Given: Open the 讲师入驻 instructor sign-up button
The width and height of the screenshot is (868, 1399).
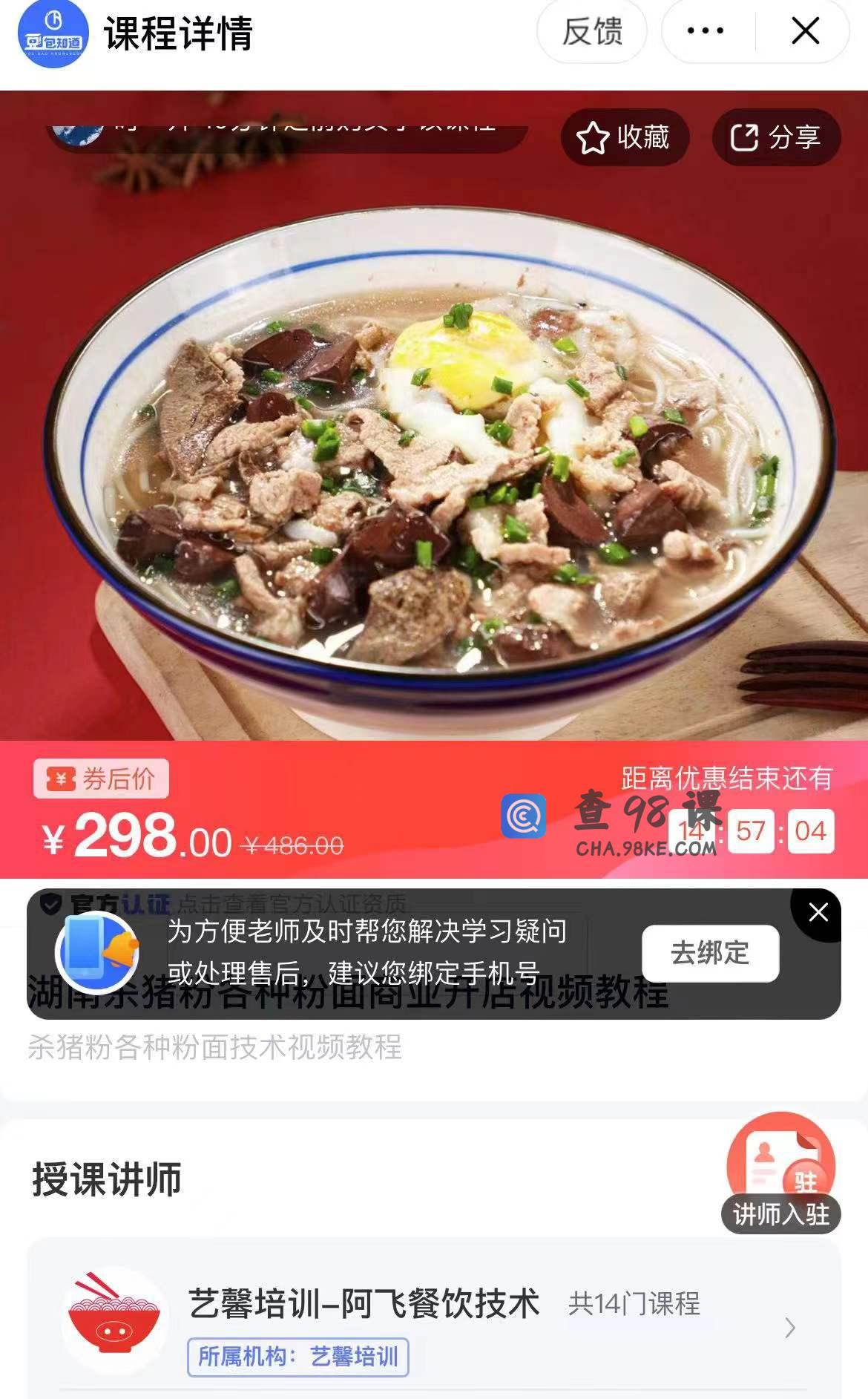Looking at the screenshot, I should tap(780, 1173).
